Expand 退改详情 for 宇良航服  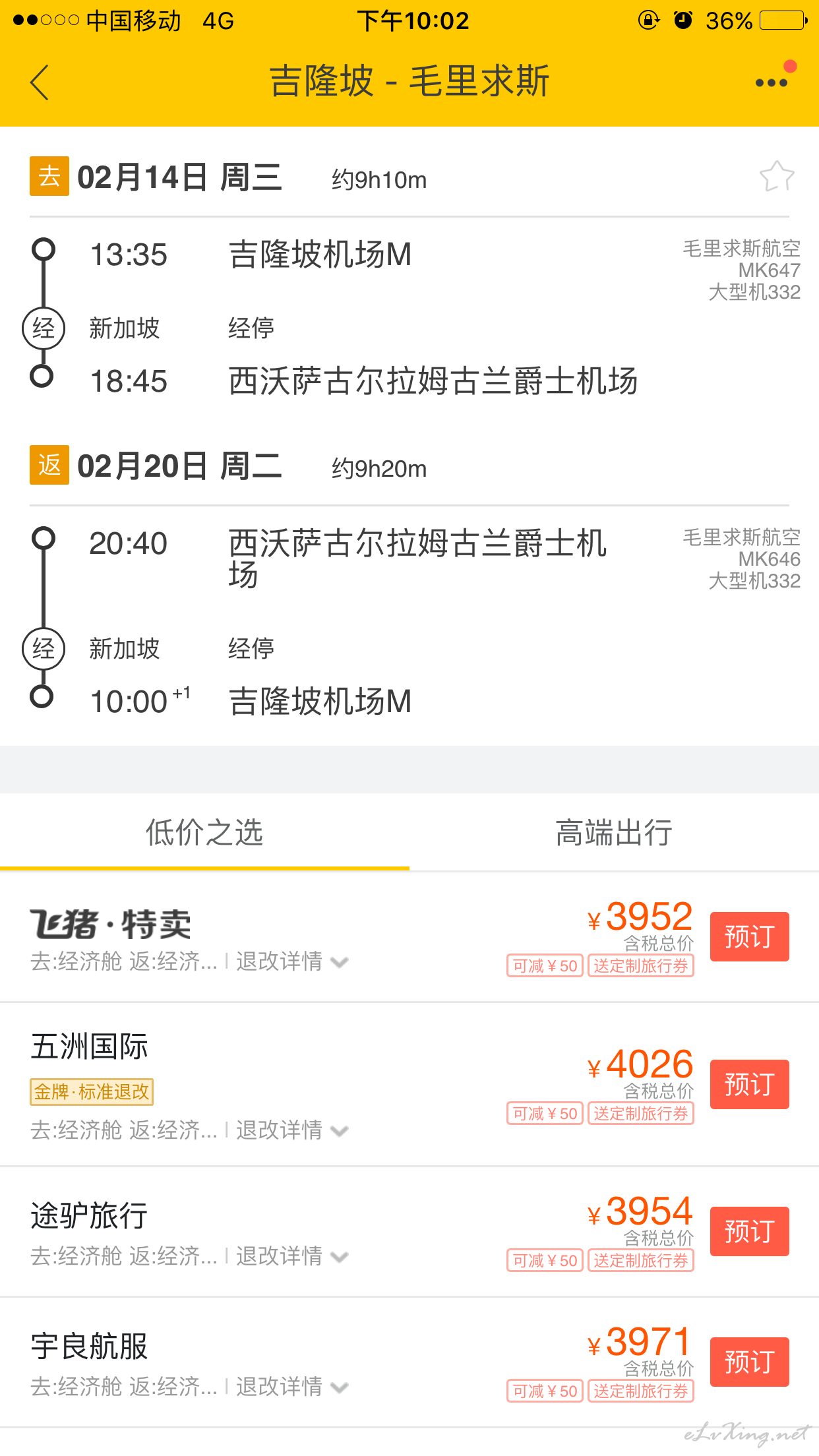pos(292,1387)
